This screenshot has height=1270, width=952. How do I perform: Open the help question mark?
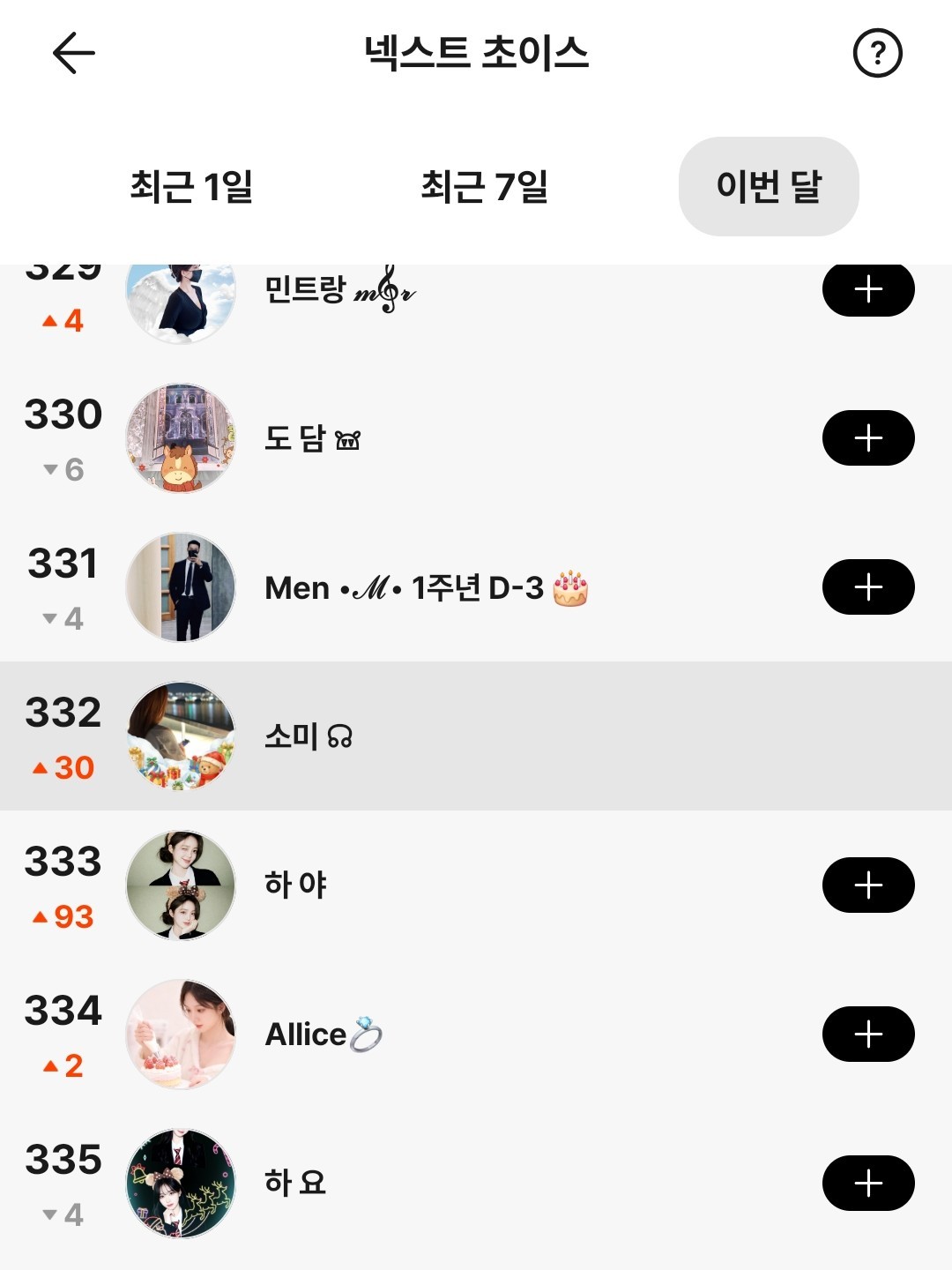(x=877, y=53)
